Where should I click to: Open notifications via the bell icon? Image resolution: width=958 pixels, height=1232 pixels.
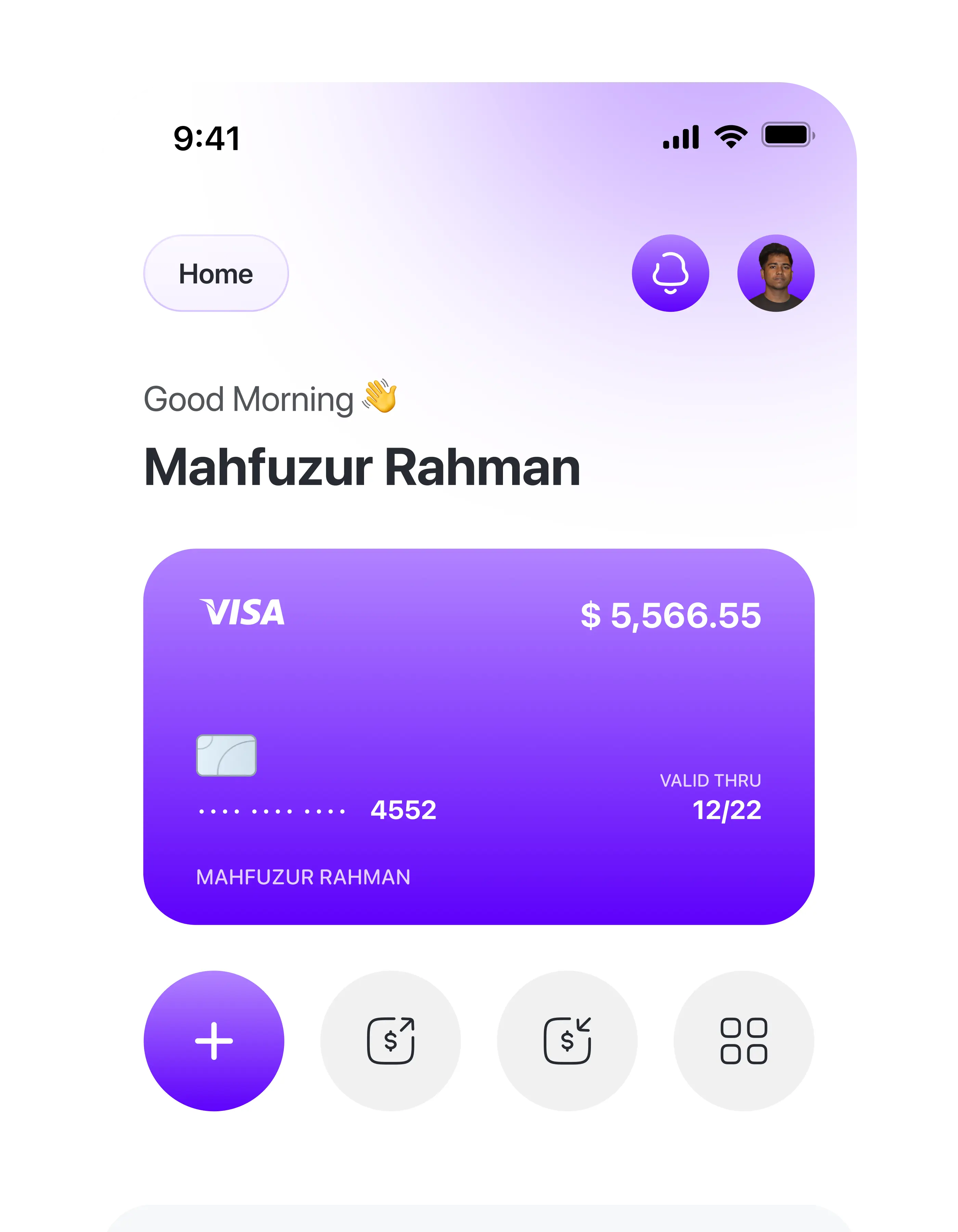(671, 272)
